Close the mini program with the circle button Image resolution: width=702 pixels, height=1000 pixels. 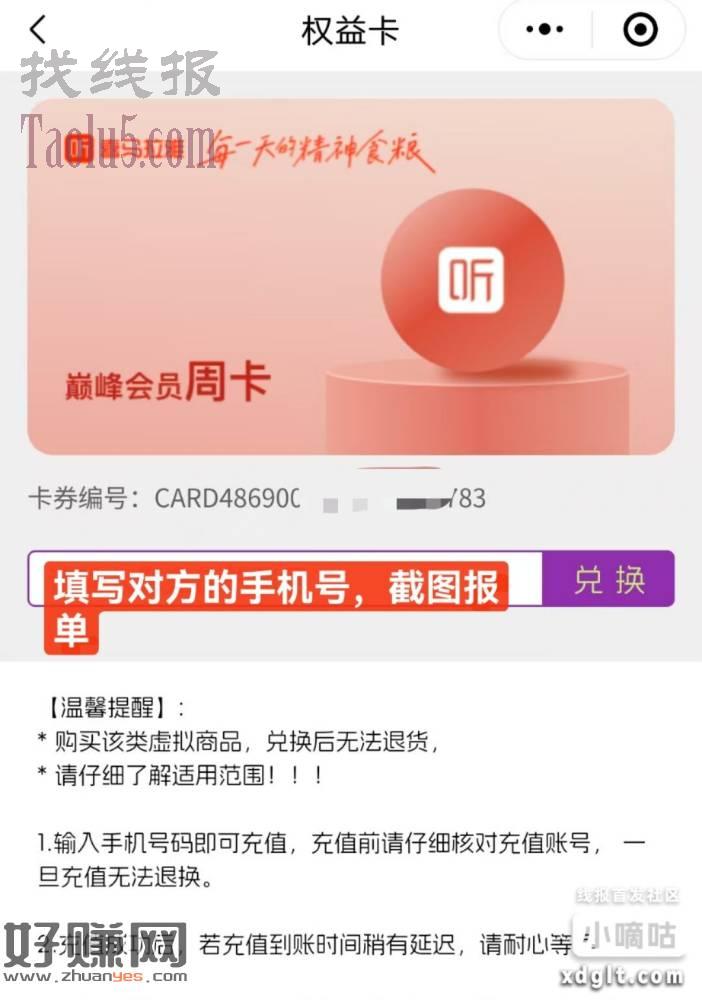click(641, 30)
